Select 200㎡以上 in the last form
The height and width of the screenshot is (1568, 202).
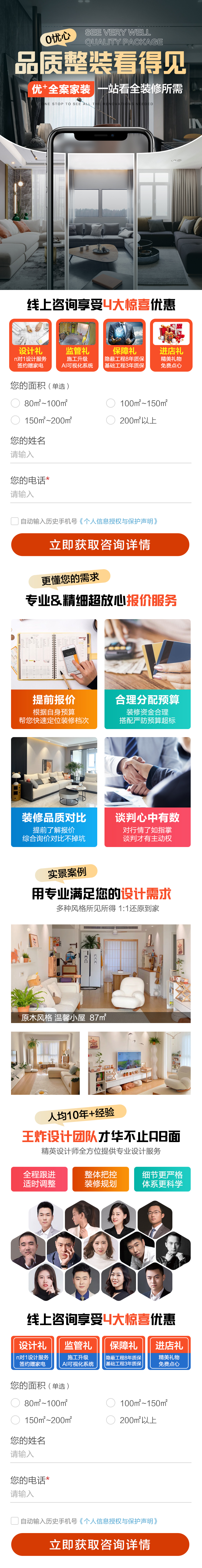tap(110, 1420)
